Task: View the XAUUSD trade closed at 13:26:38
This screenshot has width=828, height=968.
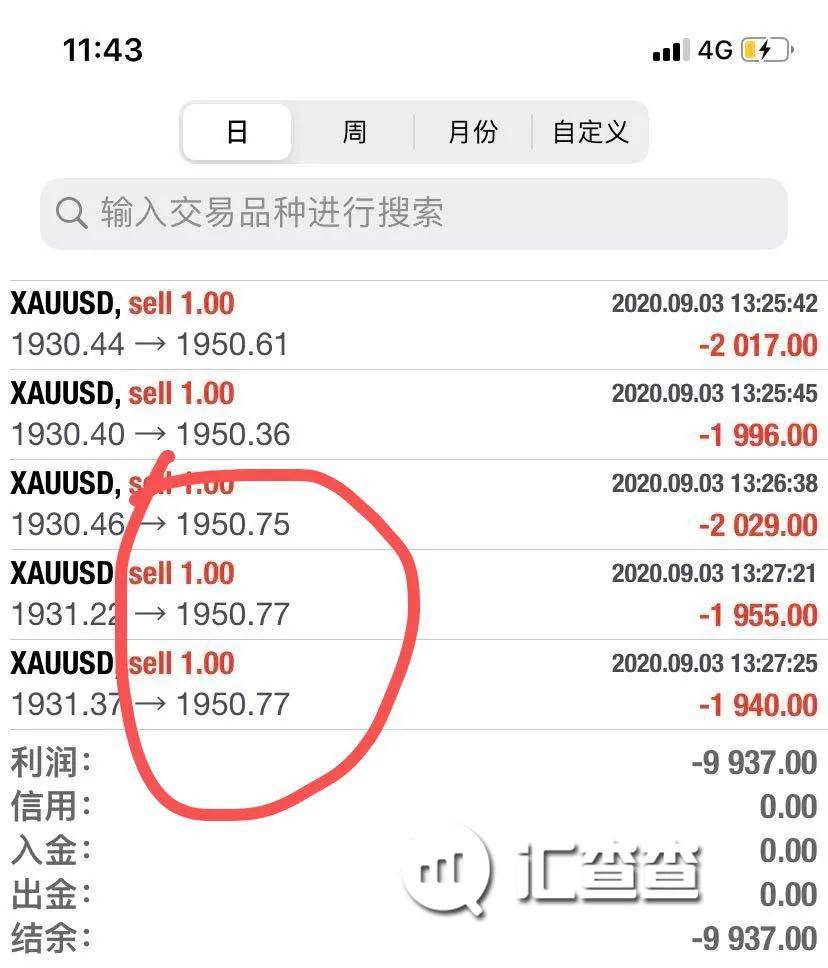Action: click(x=414, y=504)
